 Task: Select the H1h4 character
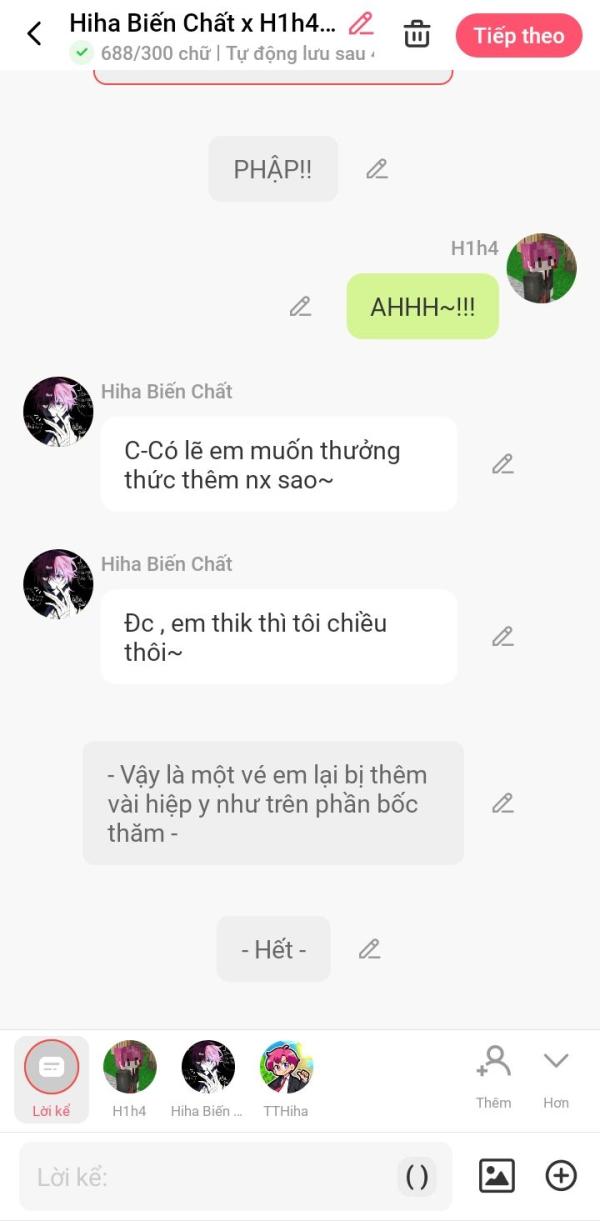pyautogui.click(x=129, y=1078)
